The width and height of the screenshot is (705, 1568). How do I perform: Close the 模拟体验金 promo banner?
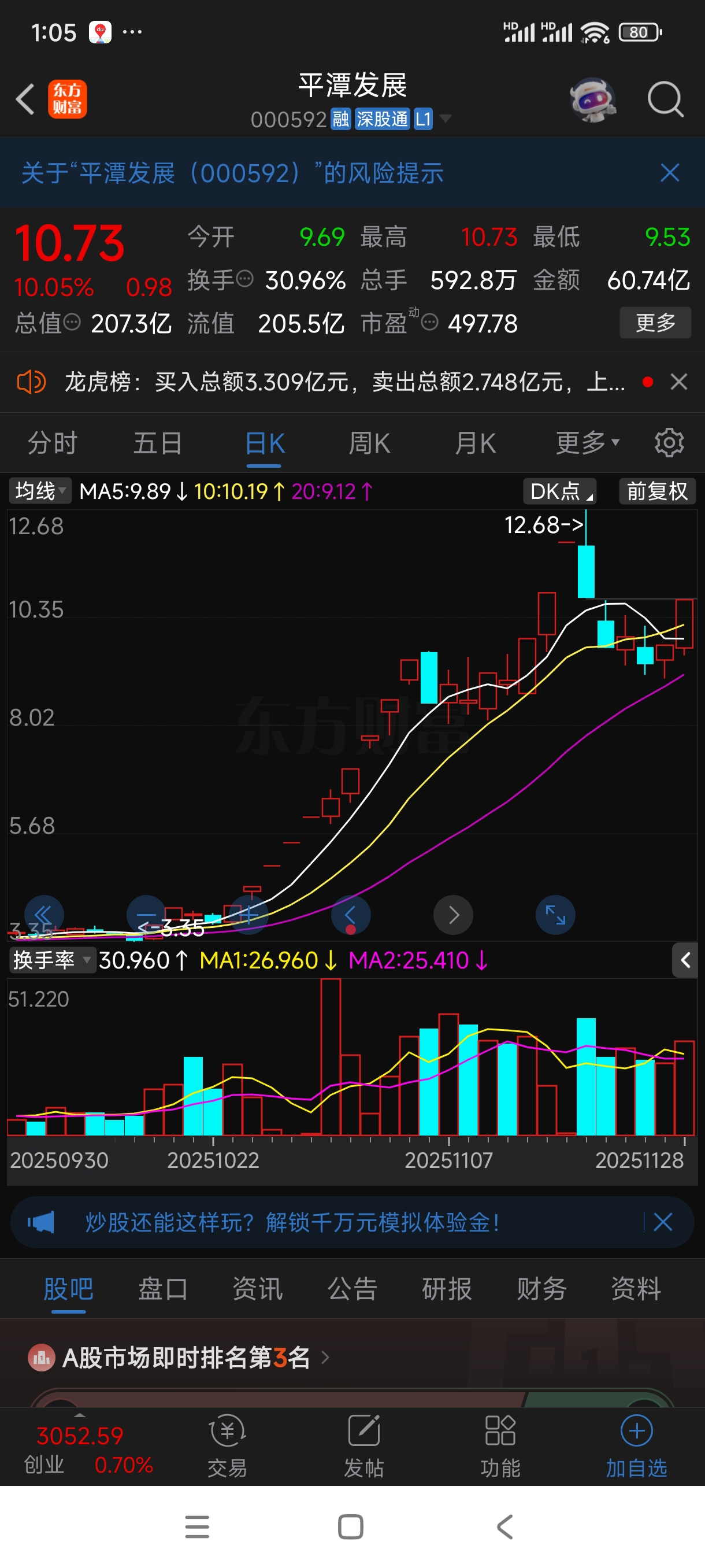tap(662, 1222)
